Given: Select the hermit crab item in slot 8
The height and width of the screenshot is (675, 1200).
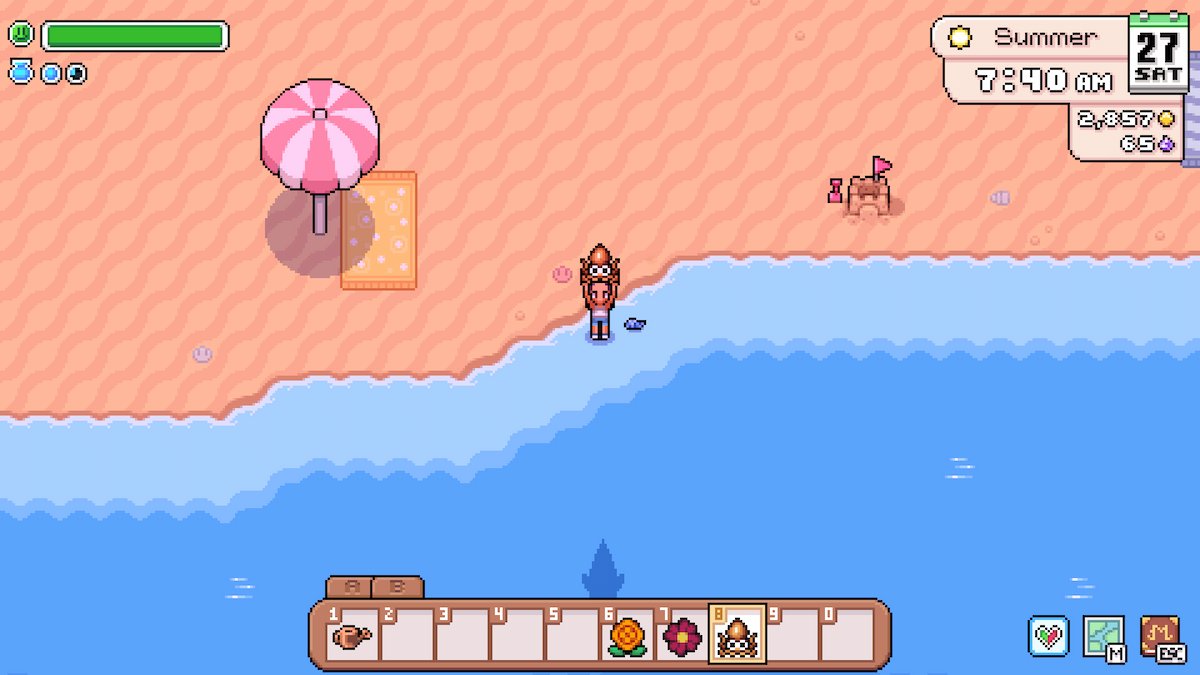Looking at the screenshot, I should pyautogui.click(x=737, y=635).
